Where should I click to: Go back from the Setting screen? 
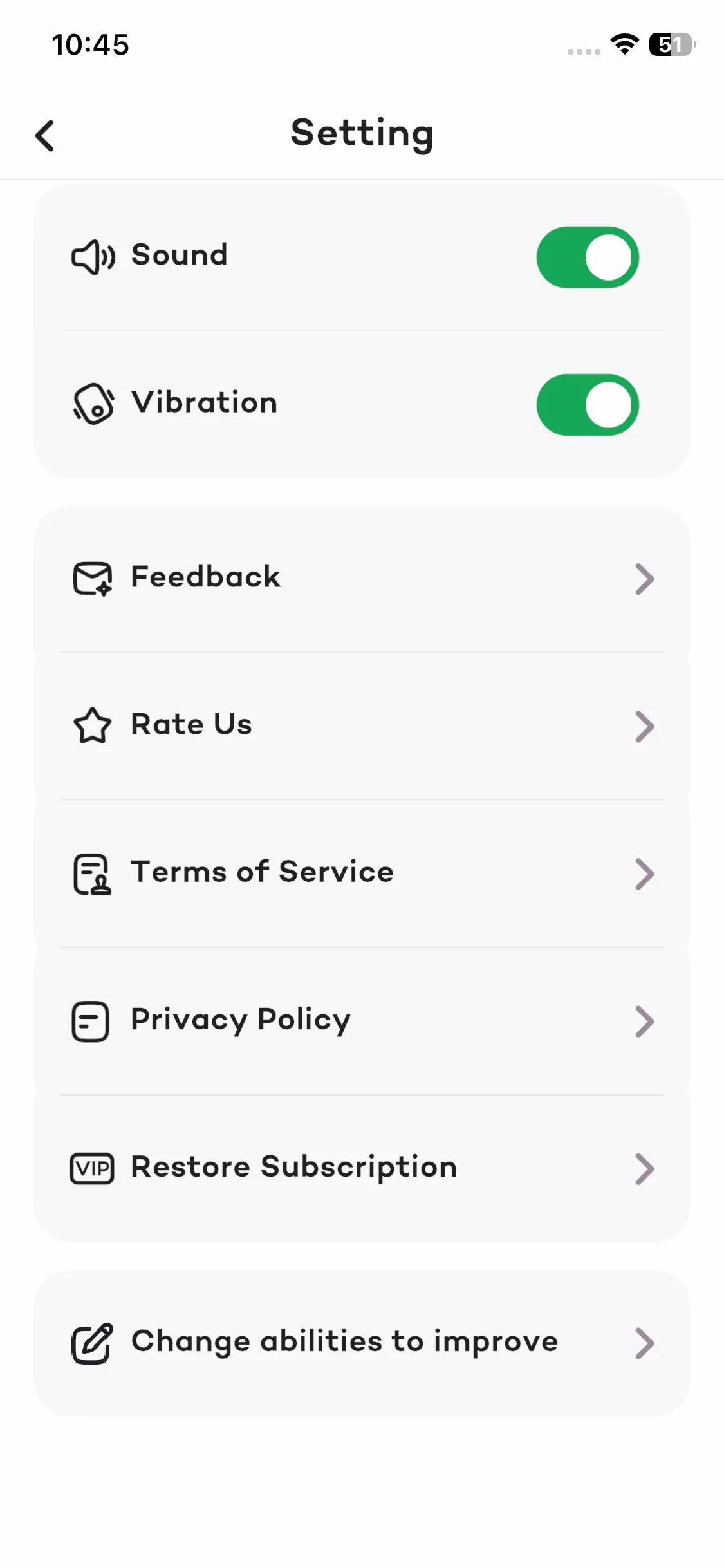(45, 136)
